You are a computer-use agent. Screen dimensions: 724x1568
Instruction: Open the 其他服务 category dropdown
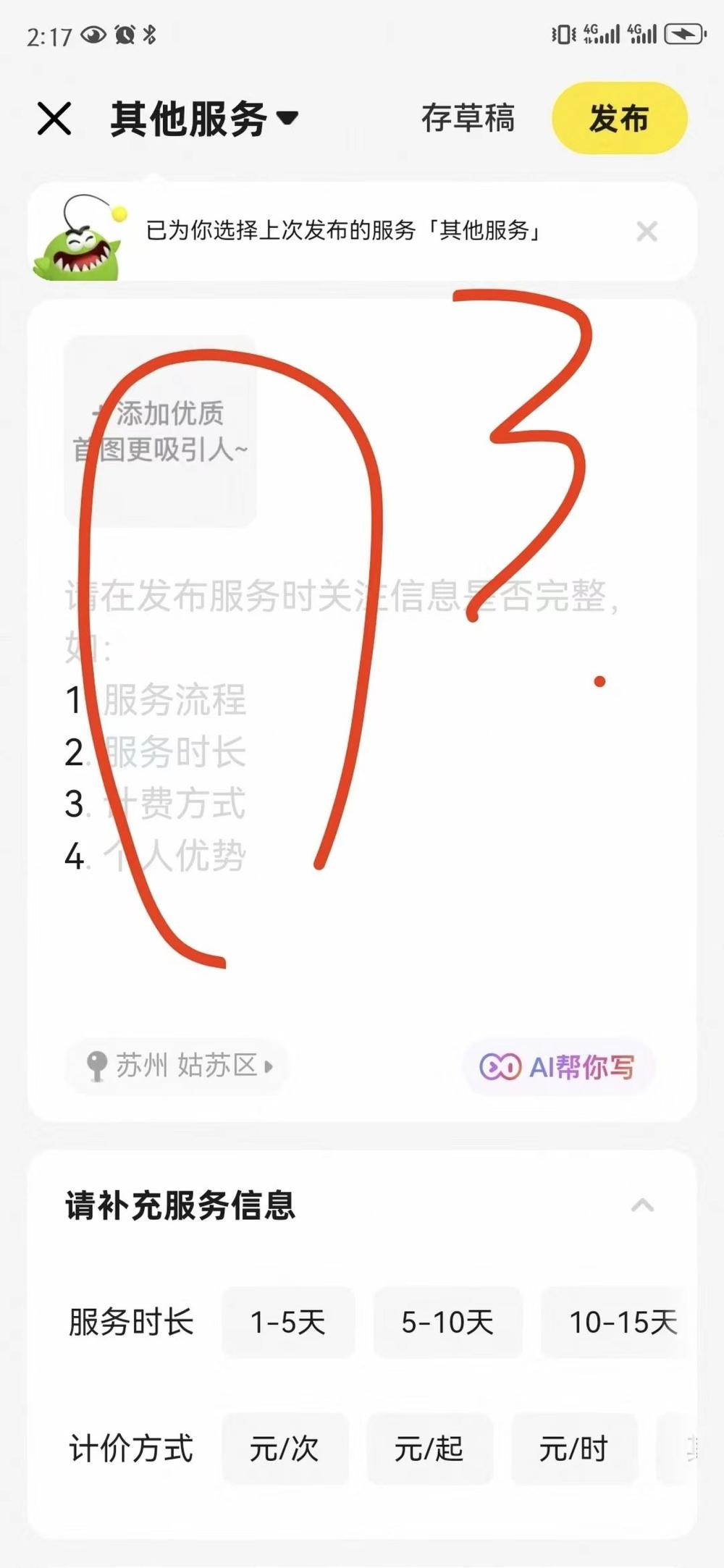coord(204,119)
